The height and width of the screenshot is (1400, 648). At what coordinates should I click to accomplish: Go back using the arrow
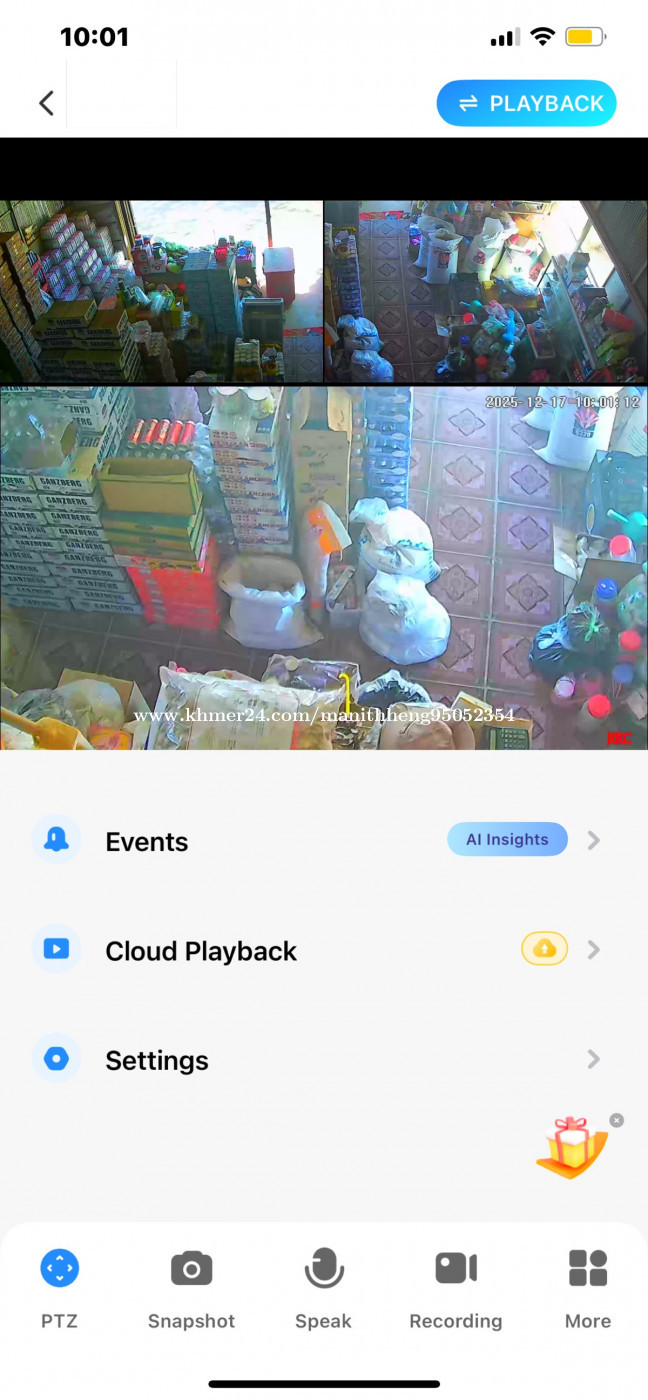tap(46, 103)
